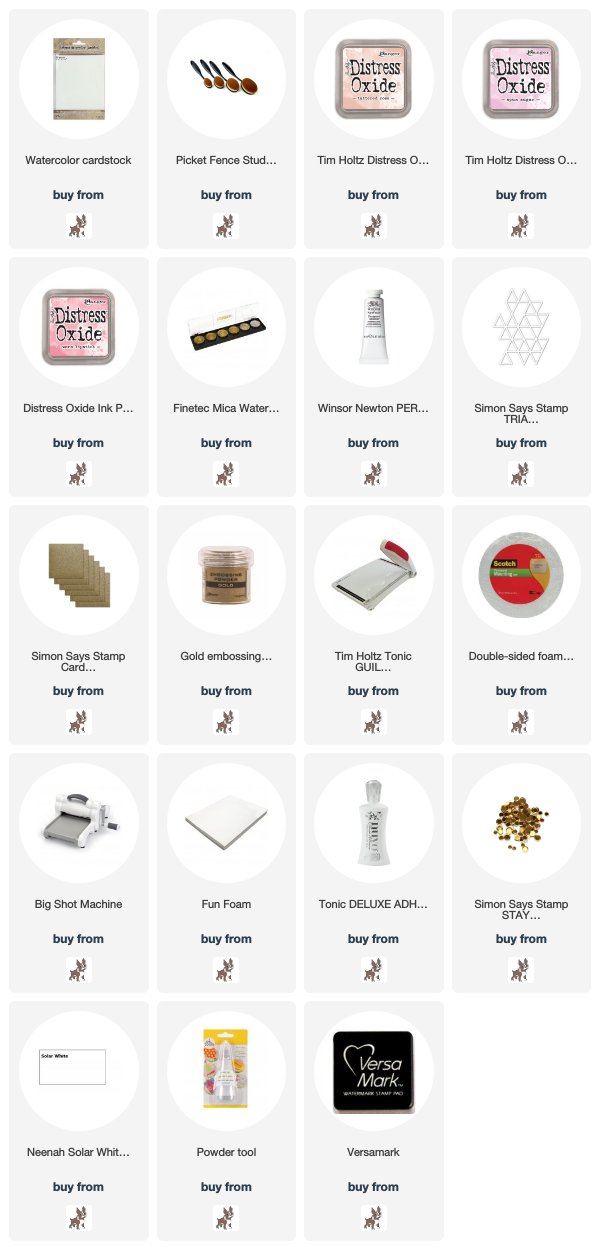The width and height of the screenshot is (600, 1250).
Task: Open the Tonic Deluxe Adhesive product
Action: tap(373, 873)
